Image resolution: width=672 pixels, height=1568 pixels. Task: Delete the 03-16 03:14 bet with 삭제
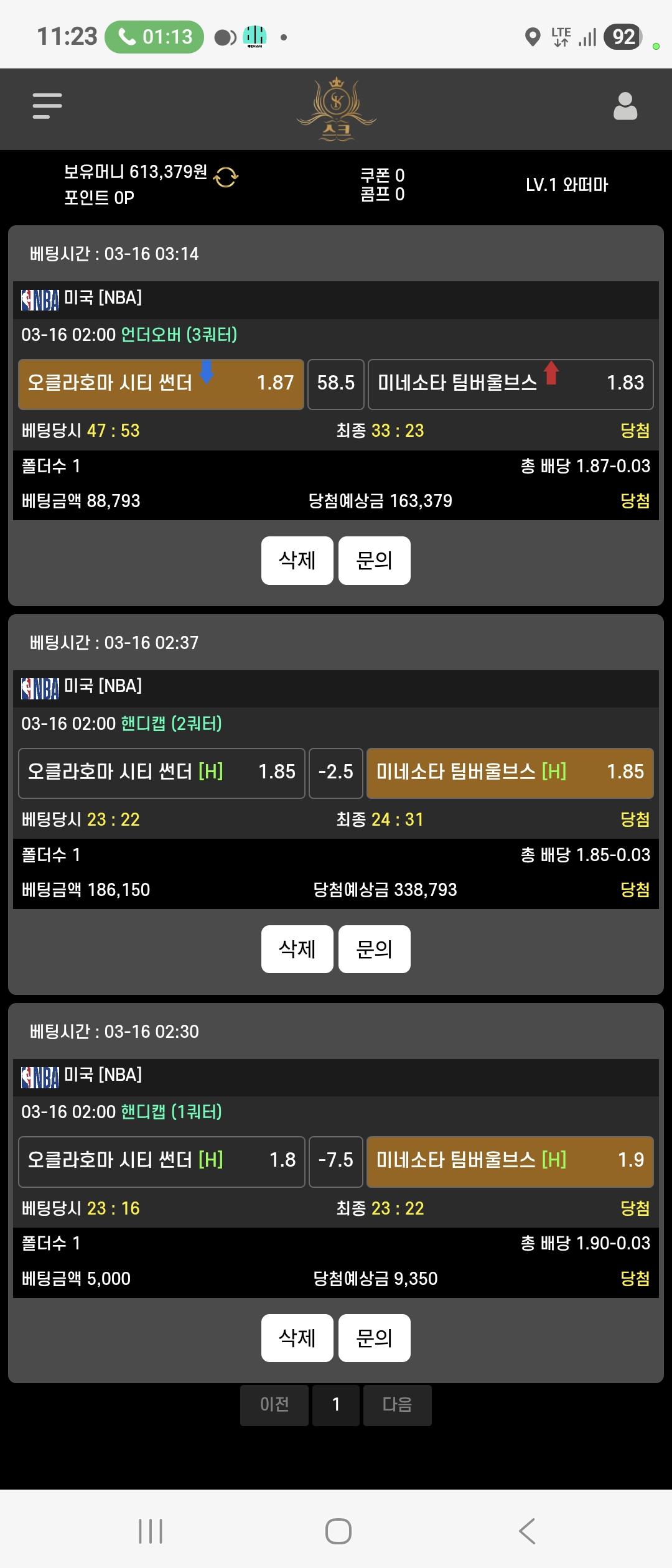(x=297, y=560)
